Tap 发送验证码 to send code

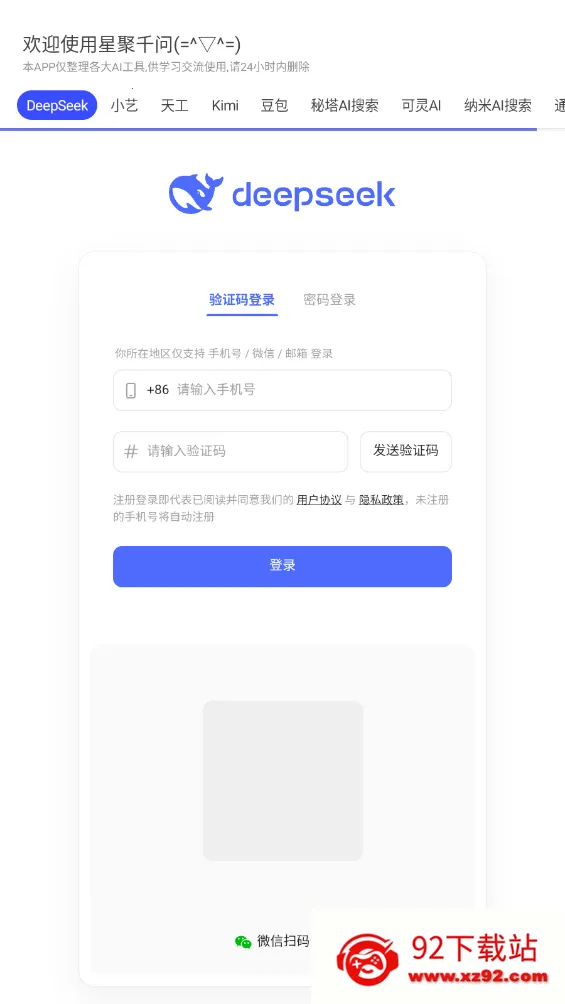pyautogui.click(x=406, y=451)
